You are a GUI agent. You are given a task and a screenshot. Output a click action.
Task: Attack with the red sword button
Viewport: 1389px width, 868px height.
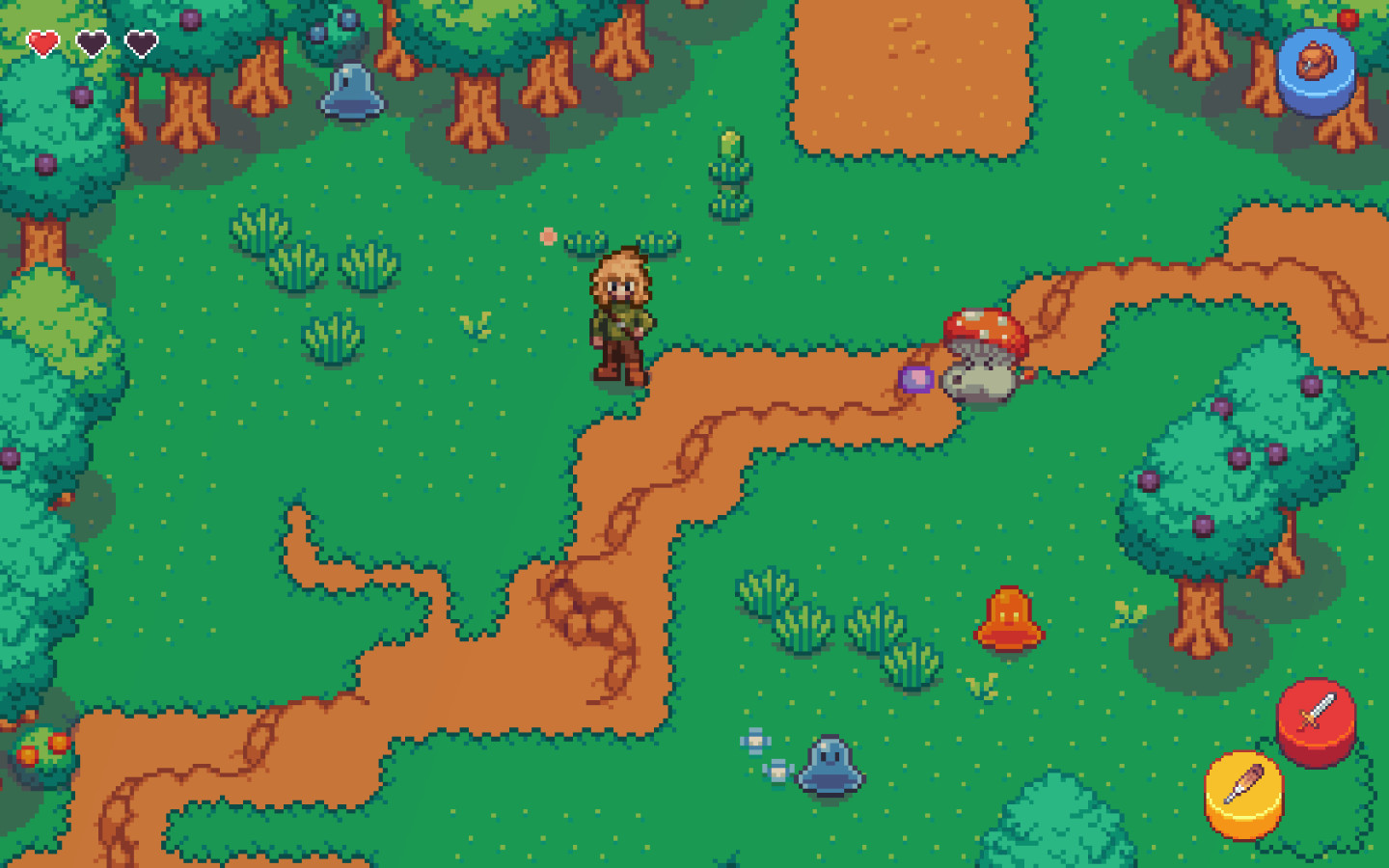pos(1316,719)
